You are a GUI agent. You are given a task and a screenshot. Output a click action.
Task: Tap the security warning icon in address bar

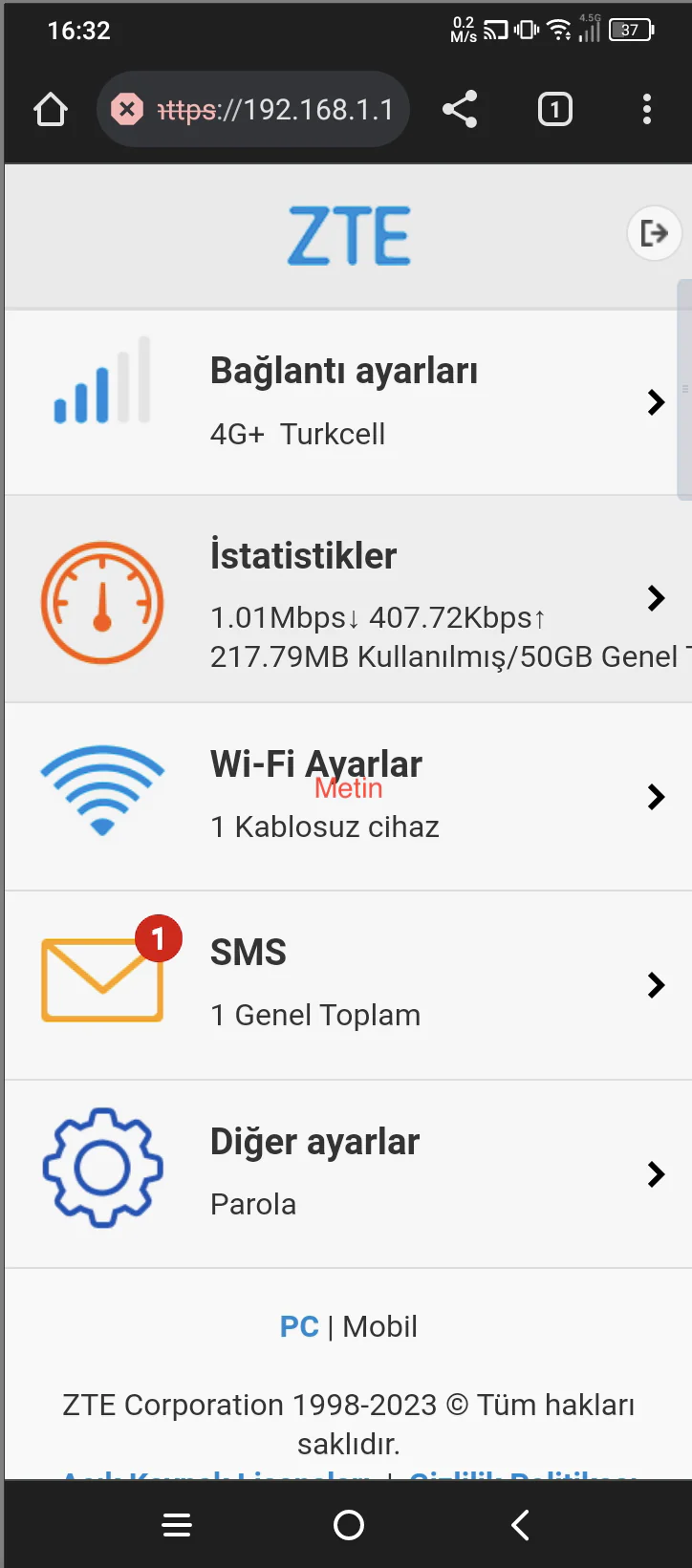[x=128, y=109]
